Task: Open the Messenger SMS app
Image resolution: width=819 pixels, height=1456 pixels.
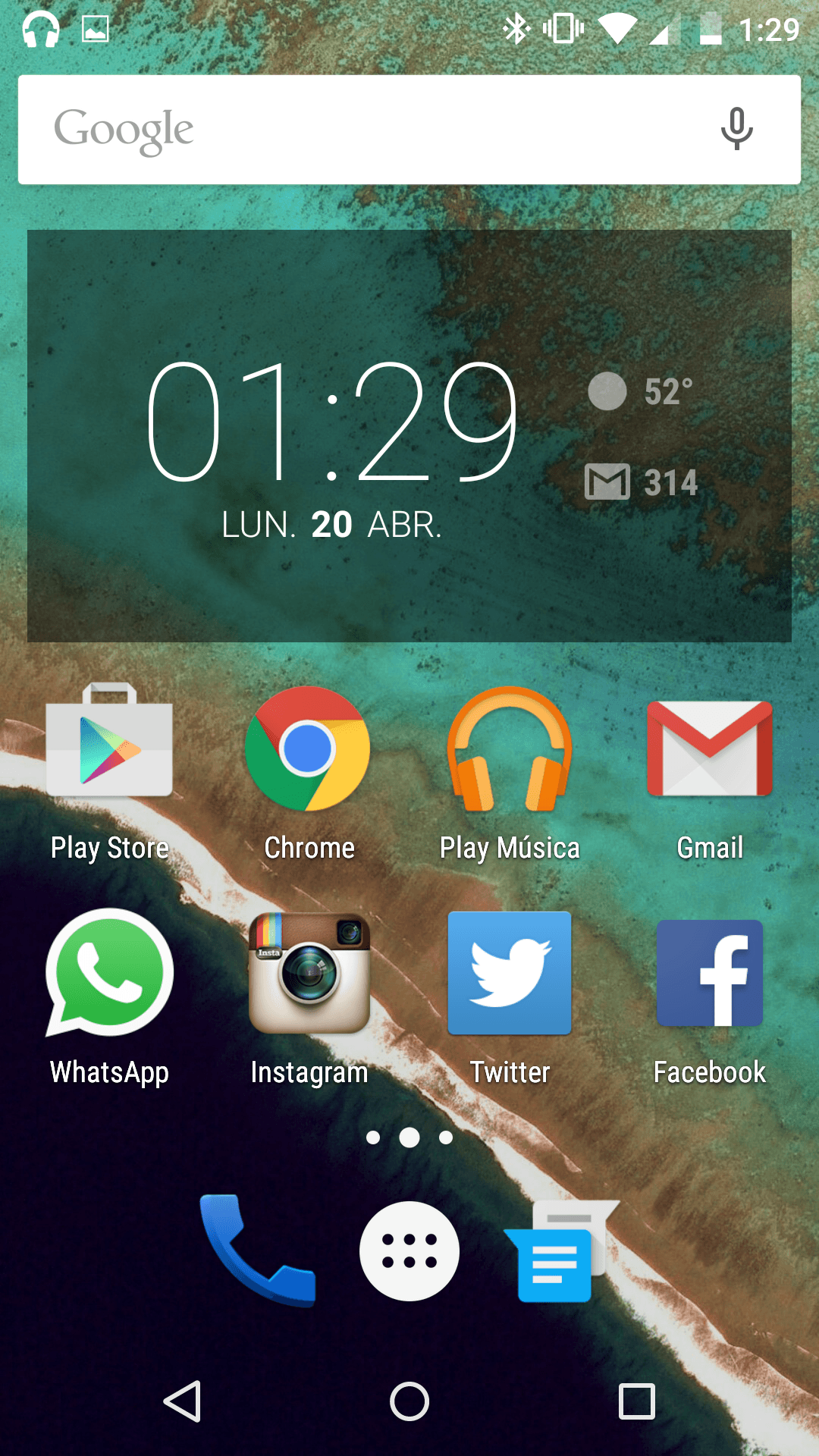Action: point(561,1251)
